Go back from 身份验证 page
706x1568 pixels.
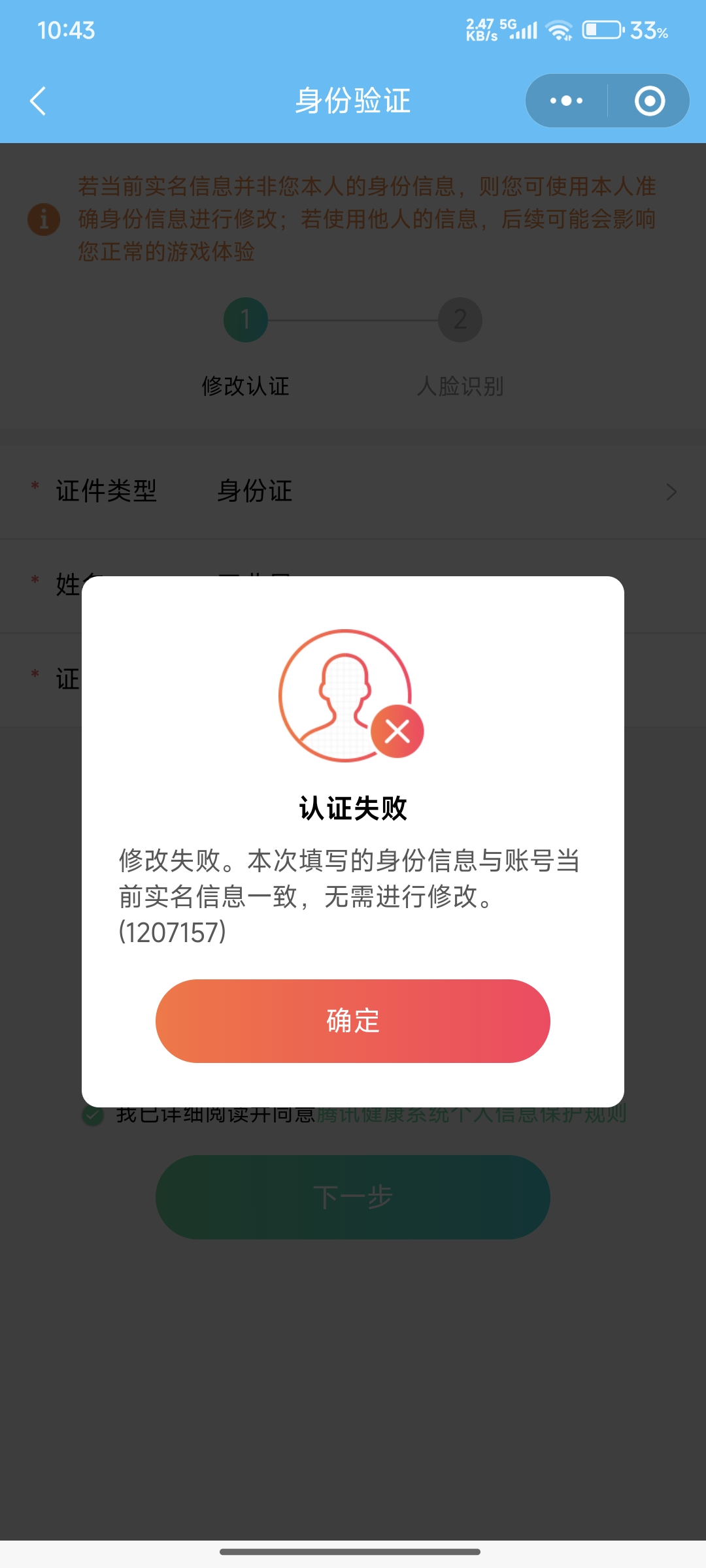pos(38,101)
